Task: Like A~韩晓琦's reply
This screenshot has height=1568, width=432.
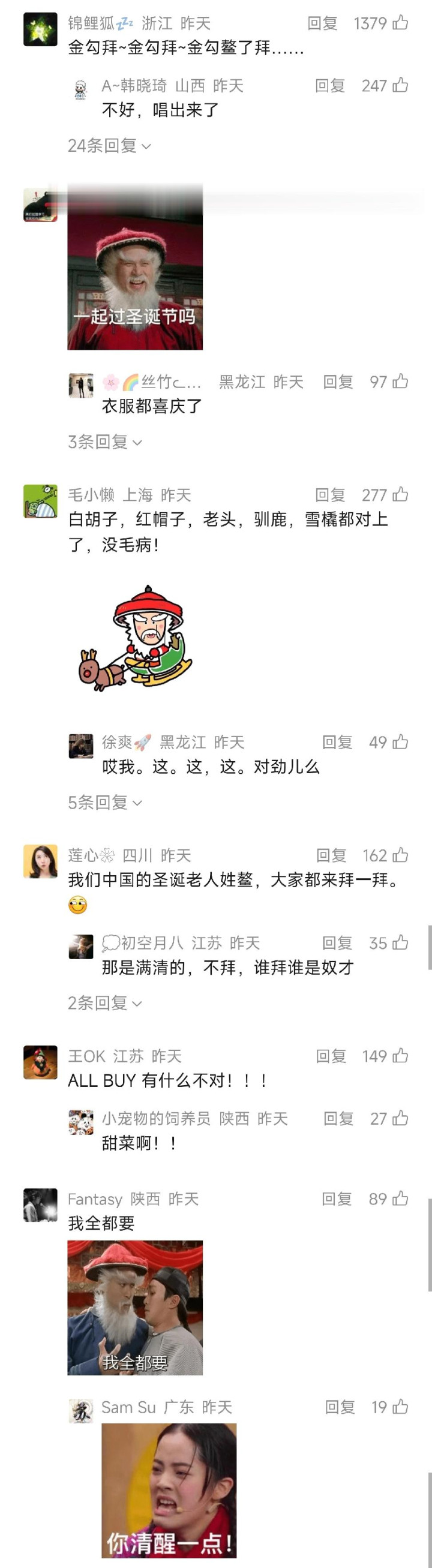Action: click(x=400, y=85)
